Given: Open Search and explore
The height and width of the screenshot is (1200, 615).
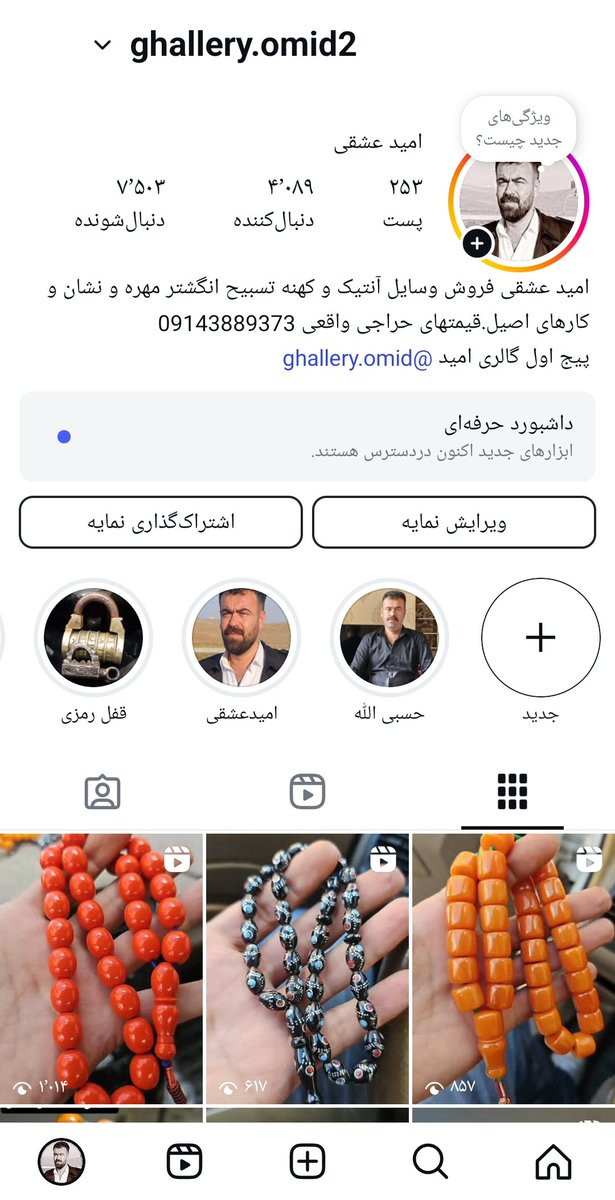Looking at the screenshot, I should 430,1161.
